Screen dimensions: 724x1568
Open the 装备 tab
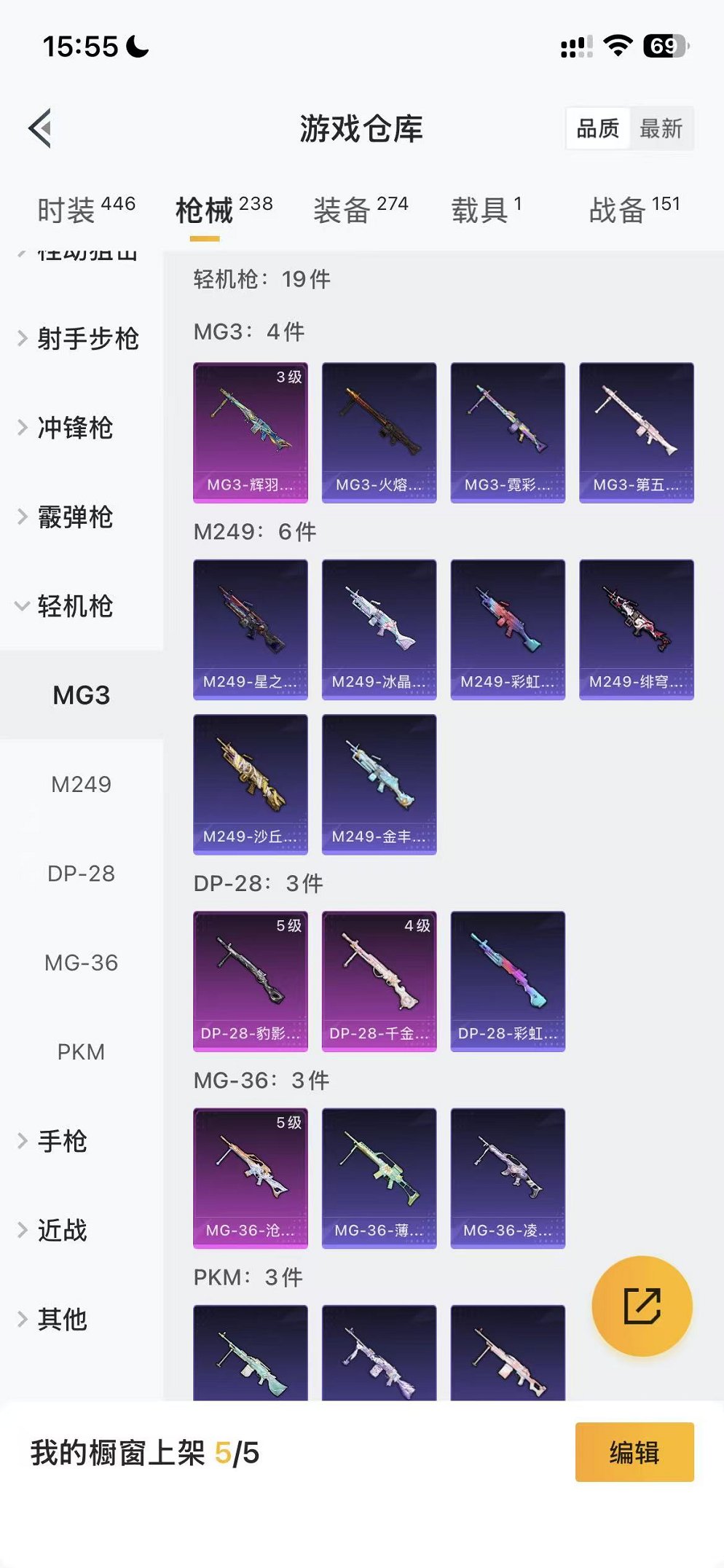360,210
